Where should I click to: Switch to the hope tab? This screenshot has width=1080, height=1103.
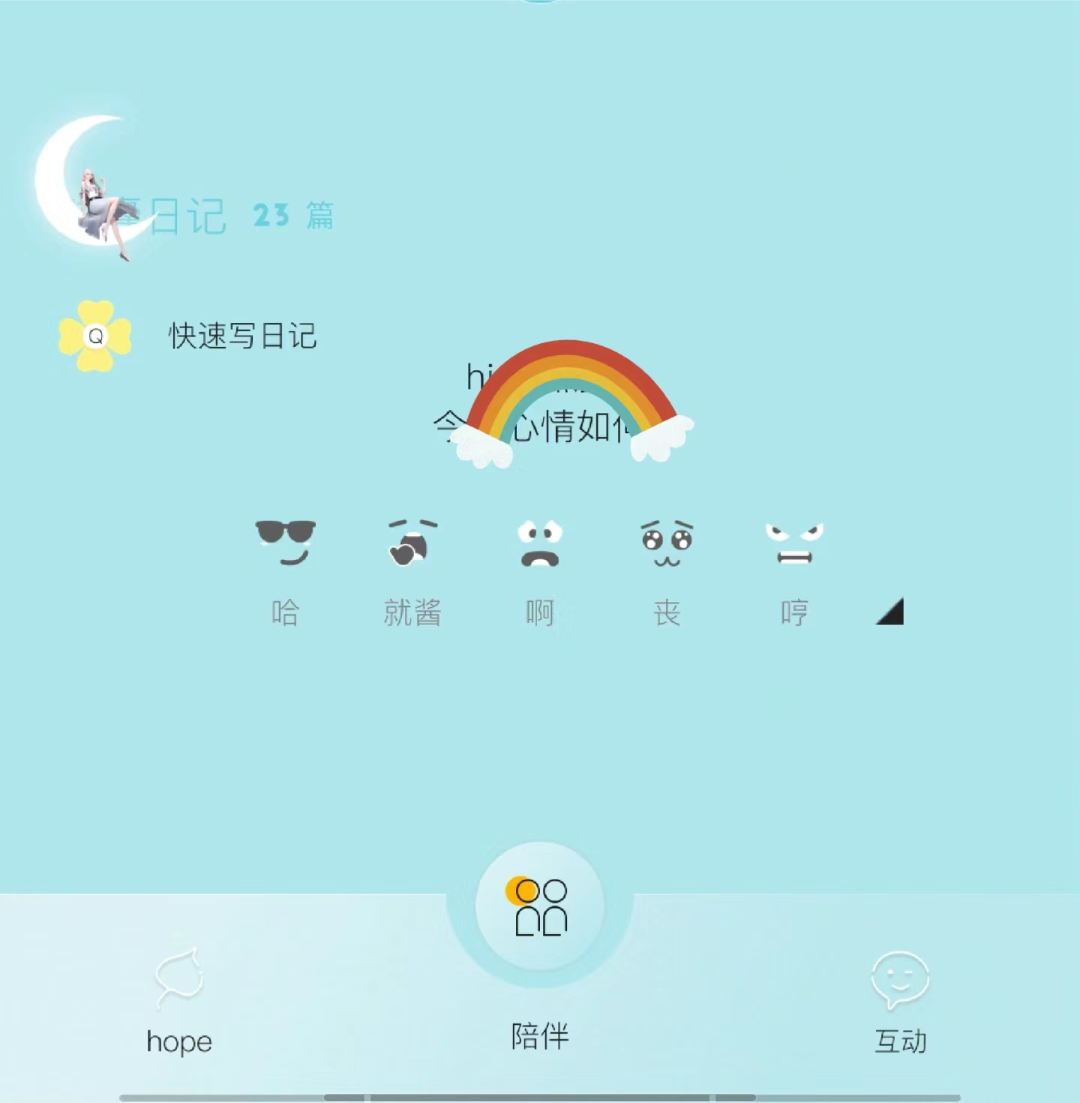click(x=179, y=1000)
